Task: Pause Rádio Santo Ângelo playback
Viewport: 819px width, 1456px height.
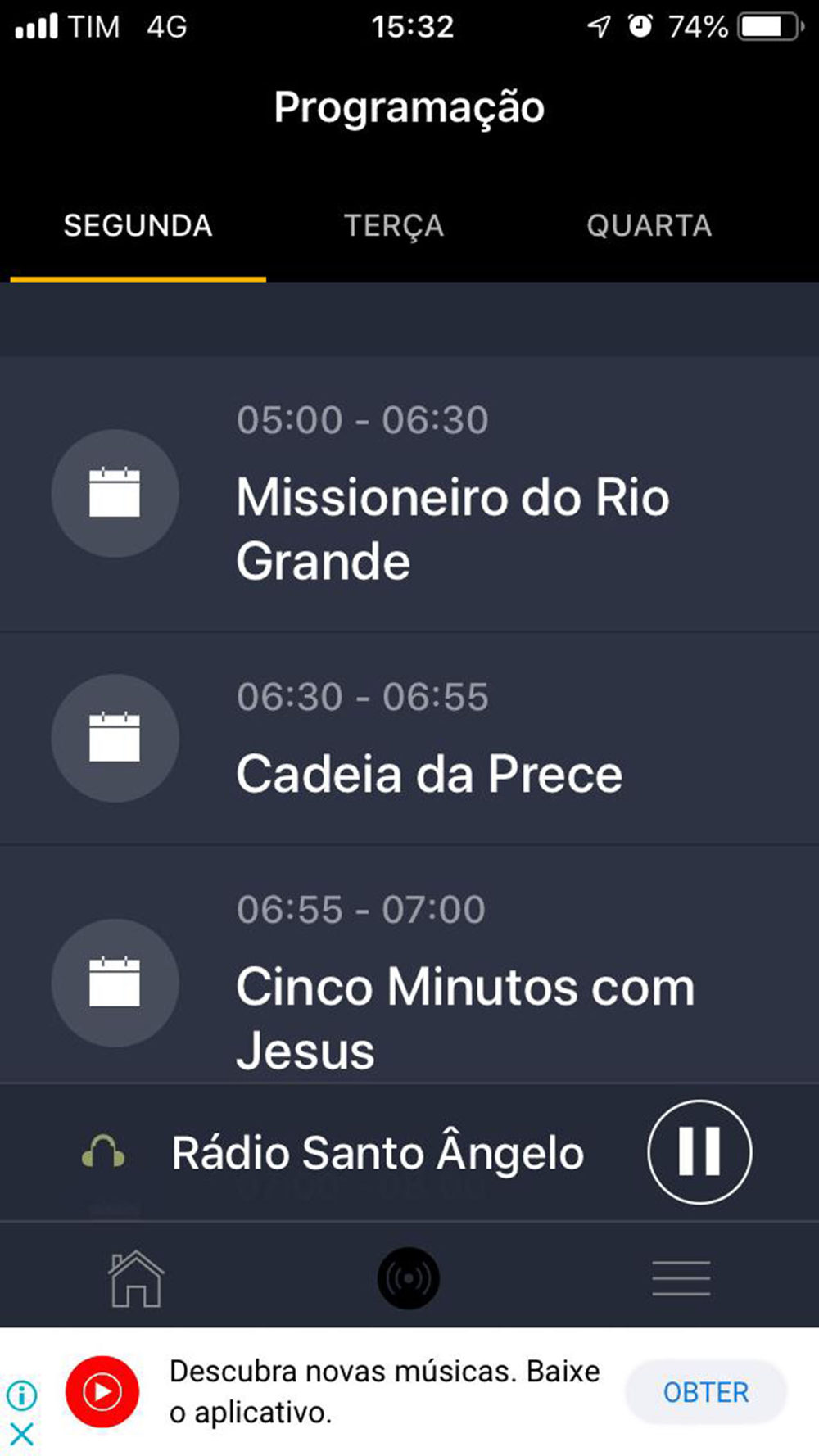Action: click(699, 1151)
